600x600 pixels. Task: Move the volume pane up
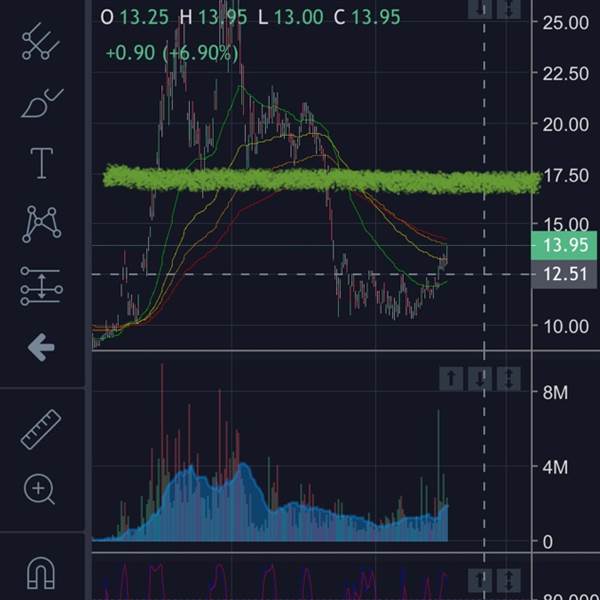(452, 379)
